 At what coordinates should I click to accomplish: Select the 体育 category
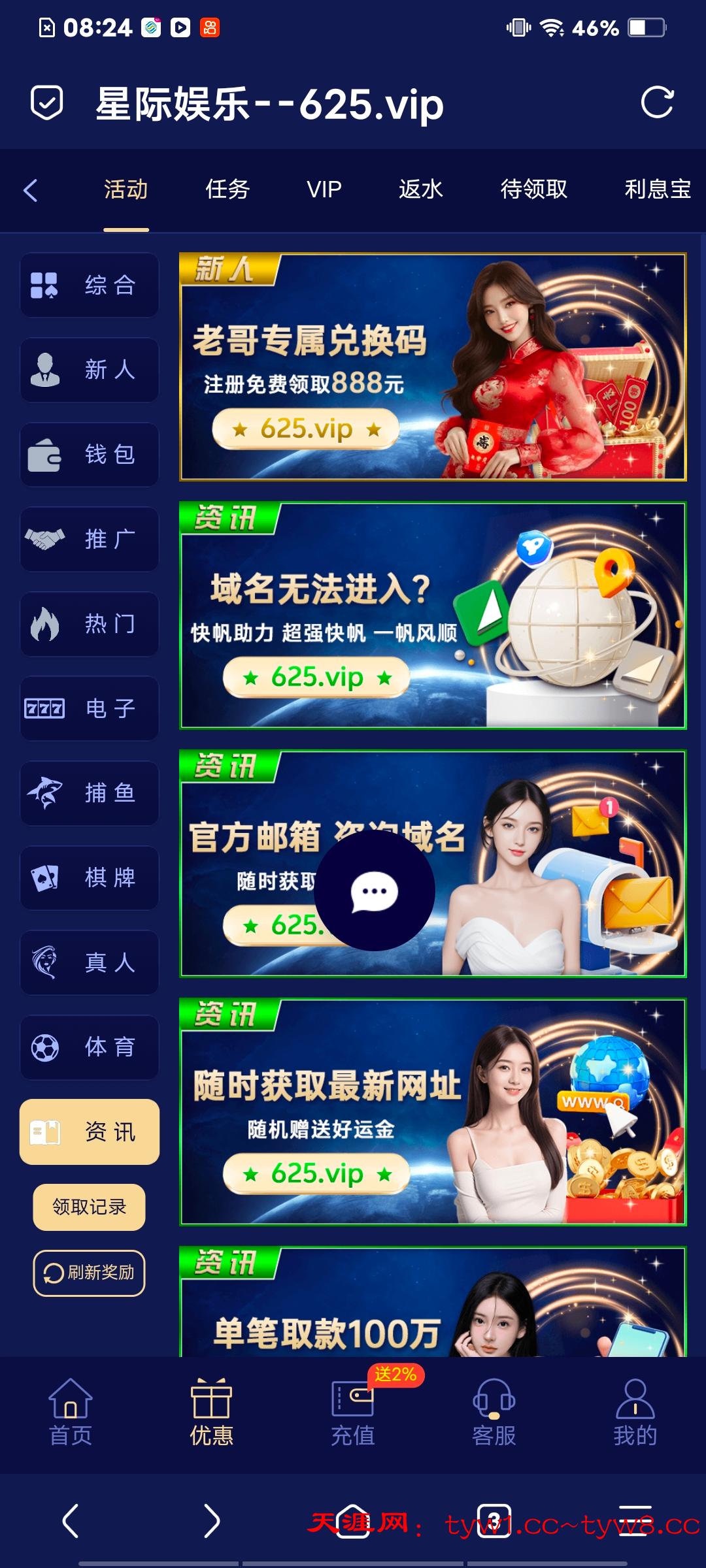pyautogui.click(x=90, y=1047)
